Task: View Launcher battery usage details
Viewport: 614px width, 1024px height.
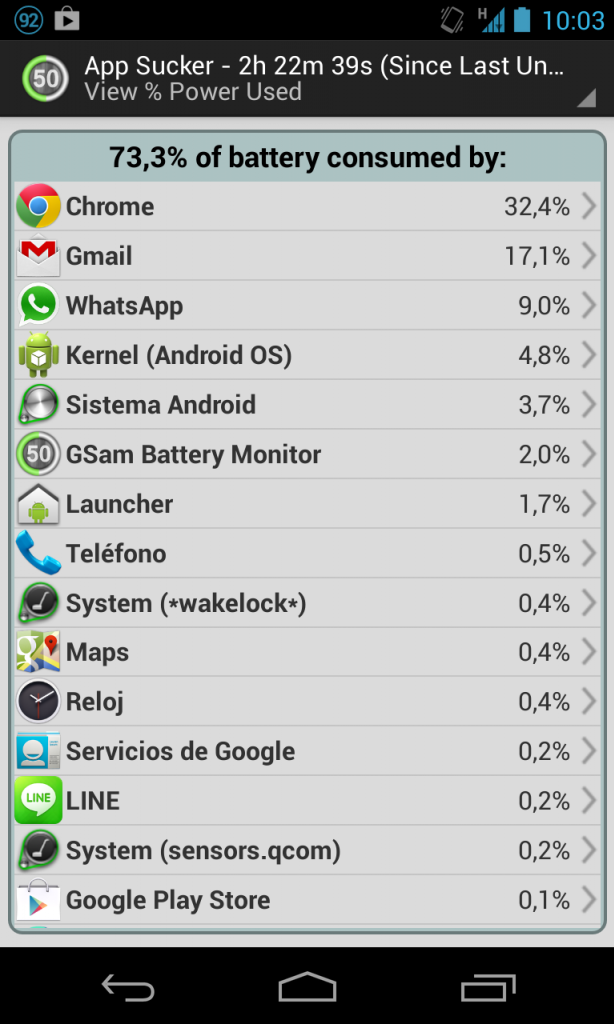Action: (307, 504)
